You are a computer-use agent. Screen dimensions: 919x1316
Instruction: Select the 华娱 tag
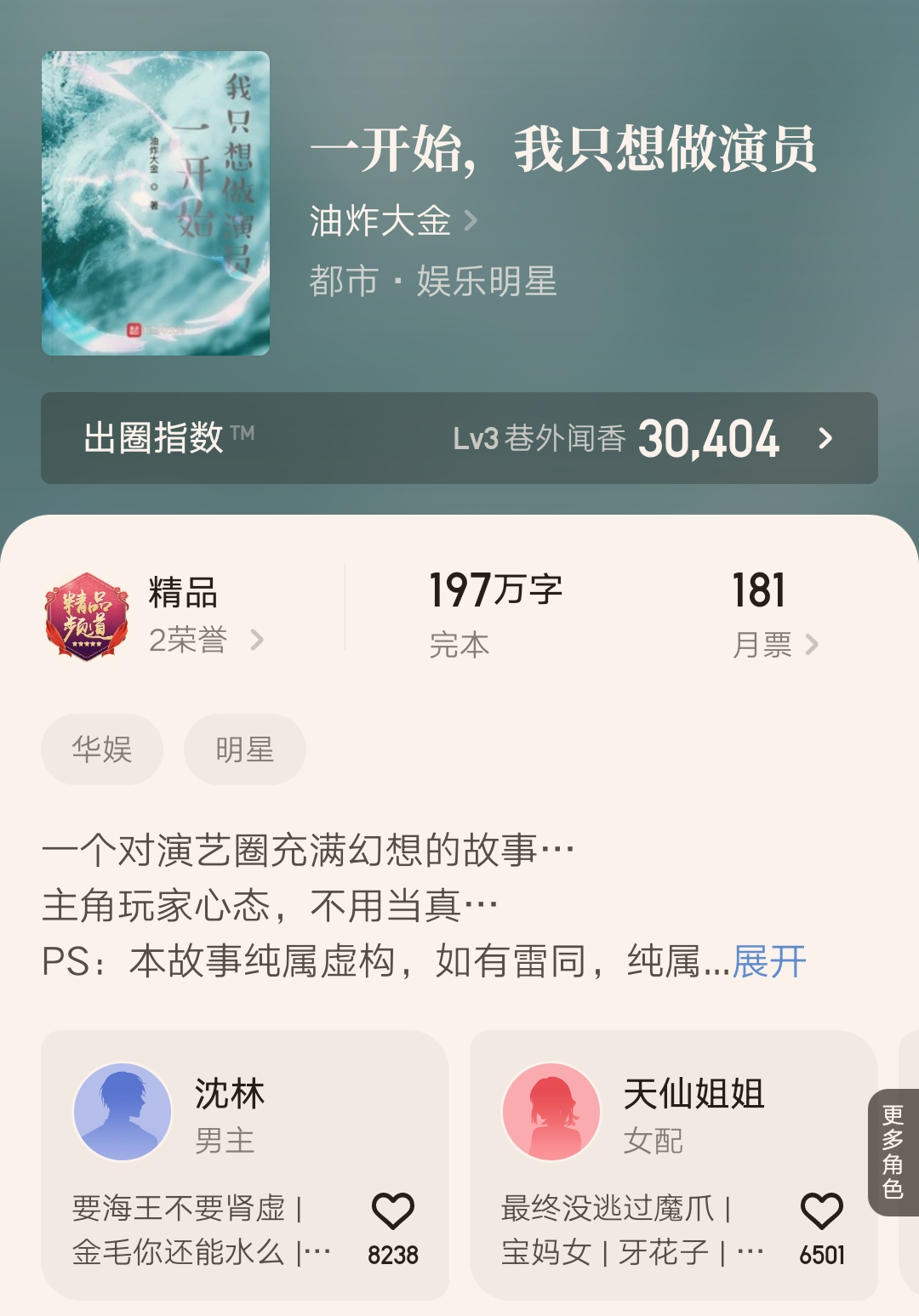point(101,749)
